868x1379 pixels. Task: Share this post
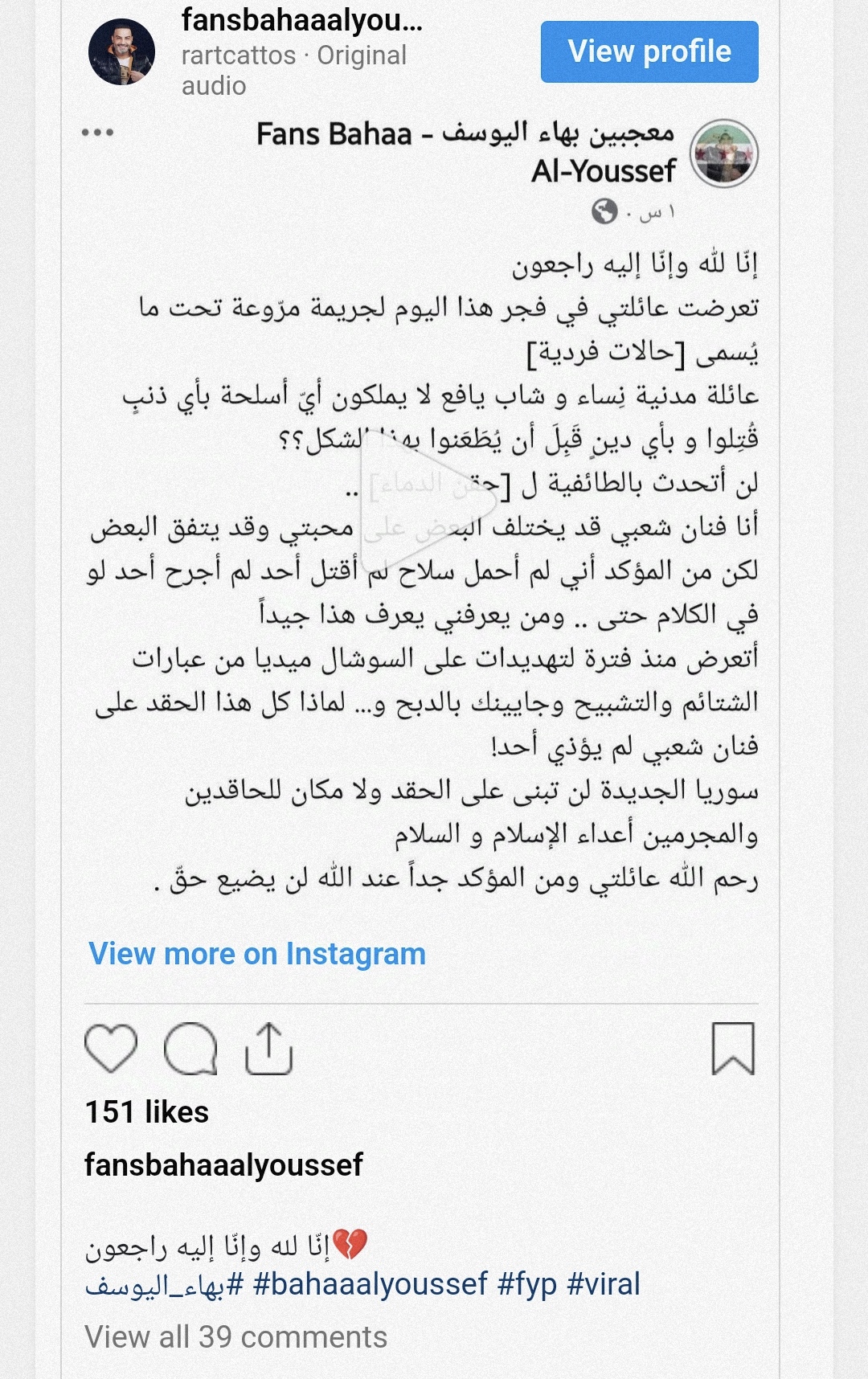[268, 1049]
